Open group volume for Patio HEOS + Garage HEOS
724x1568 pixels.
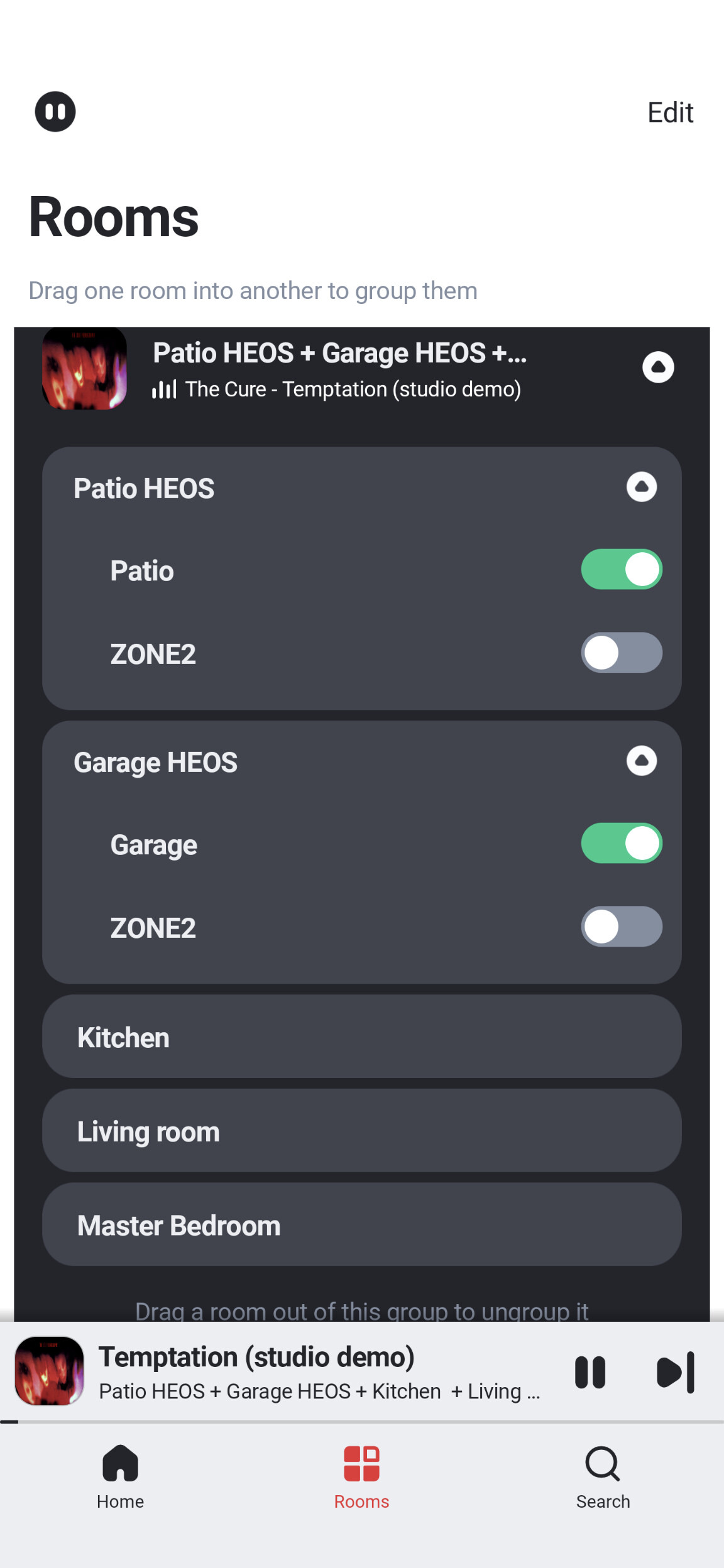click(658, 367)
